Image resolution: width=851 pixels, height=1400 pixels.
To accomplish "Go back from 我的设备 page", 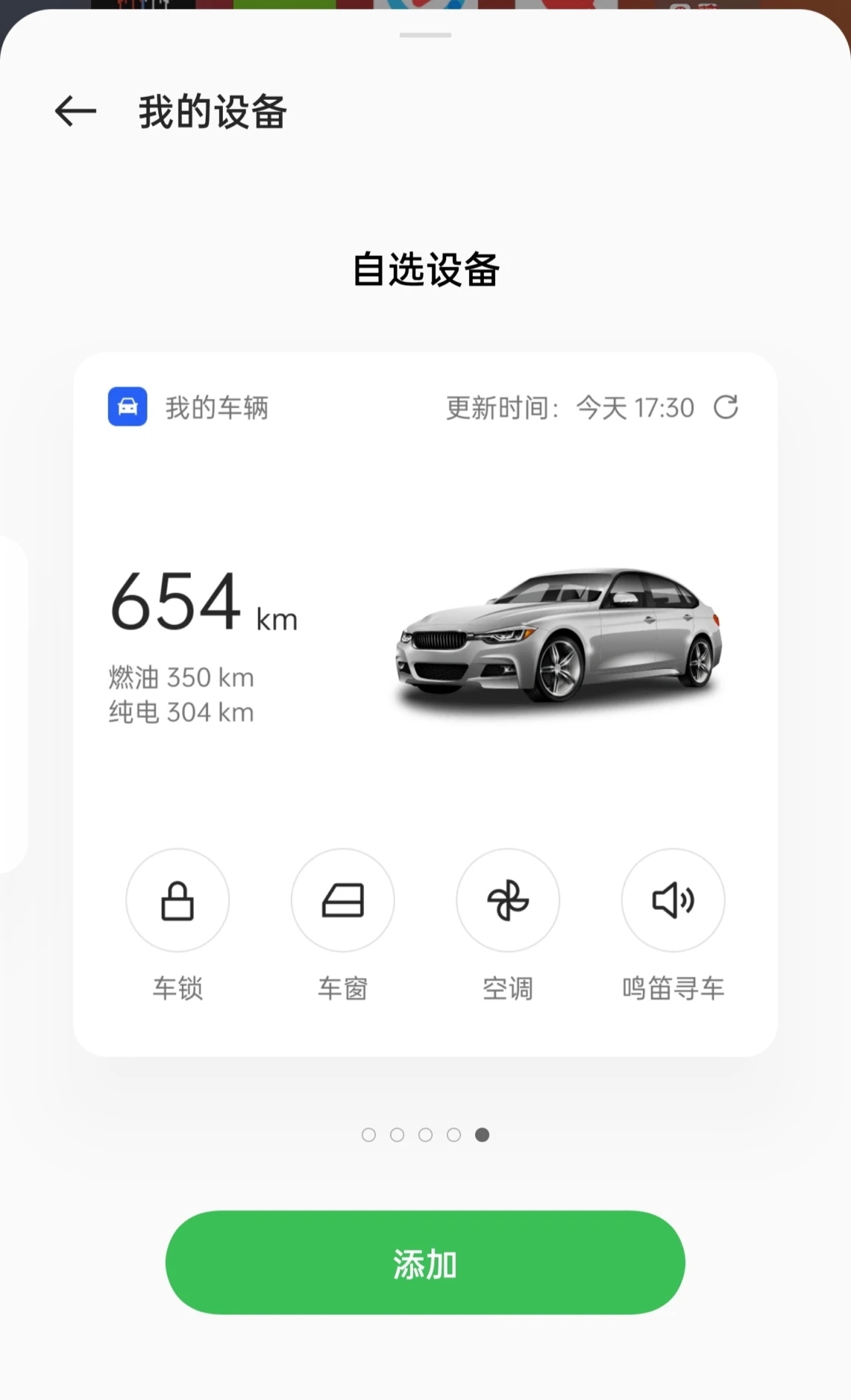I will (75, 112).
